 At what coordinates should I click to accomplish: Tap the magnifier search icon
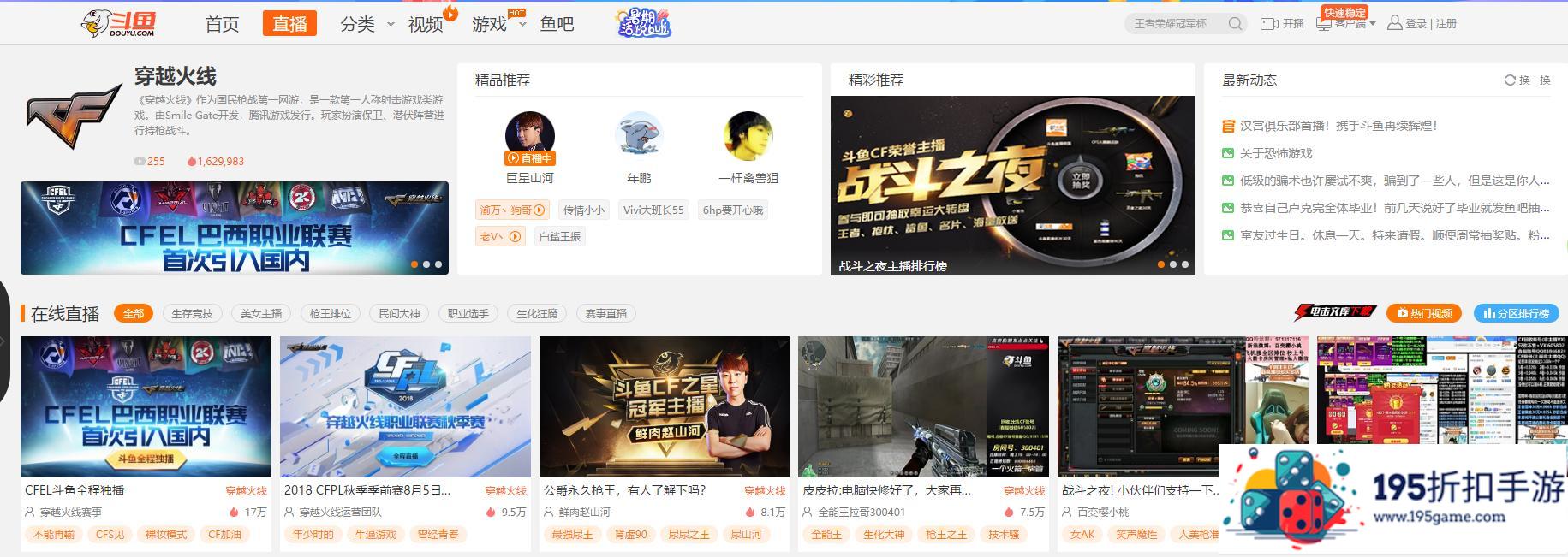coord(1234,24)
